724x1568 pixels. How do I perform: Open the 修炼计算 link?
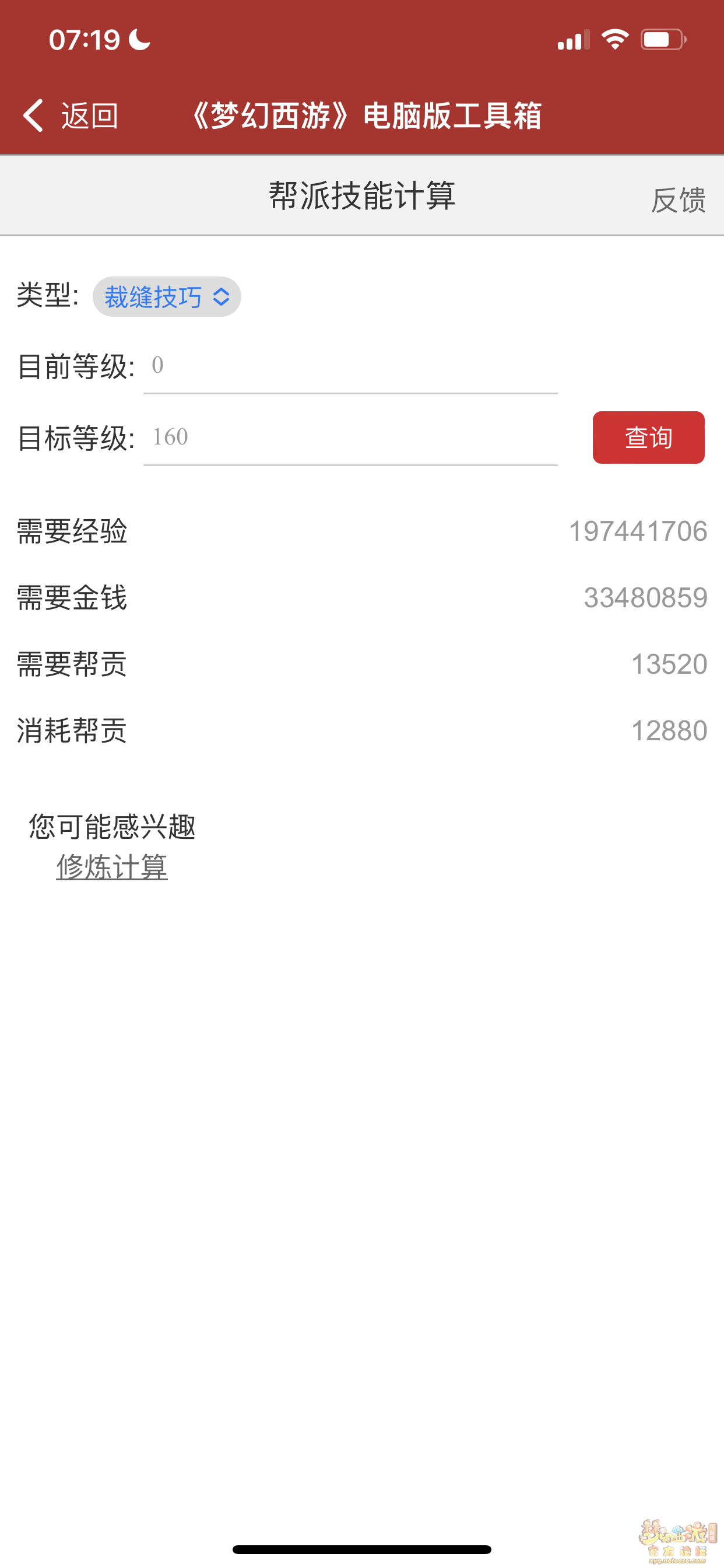click(x=112, y=867)
